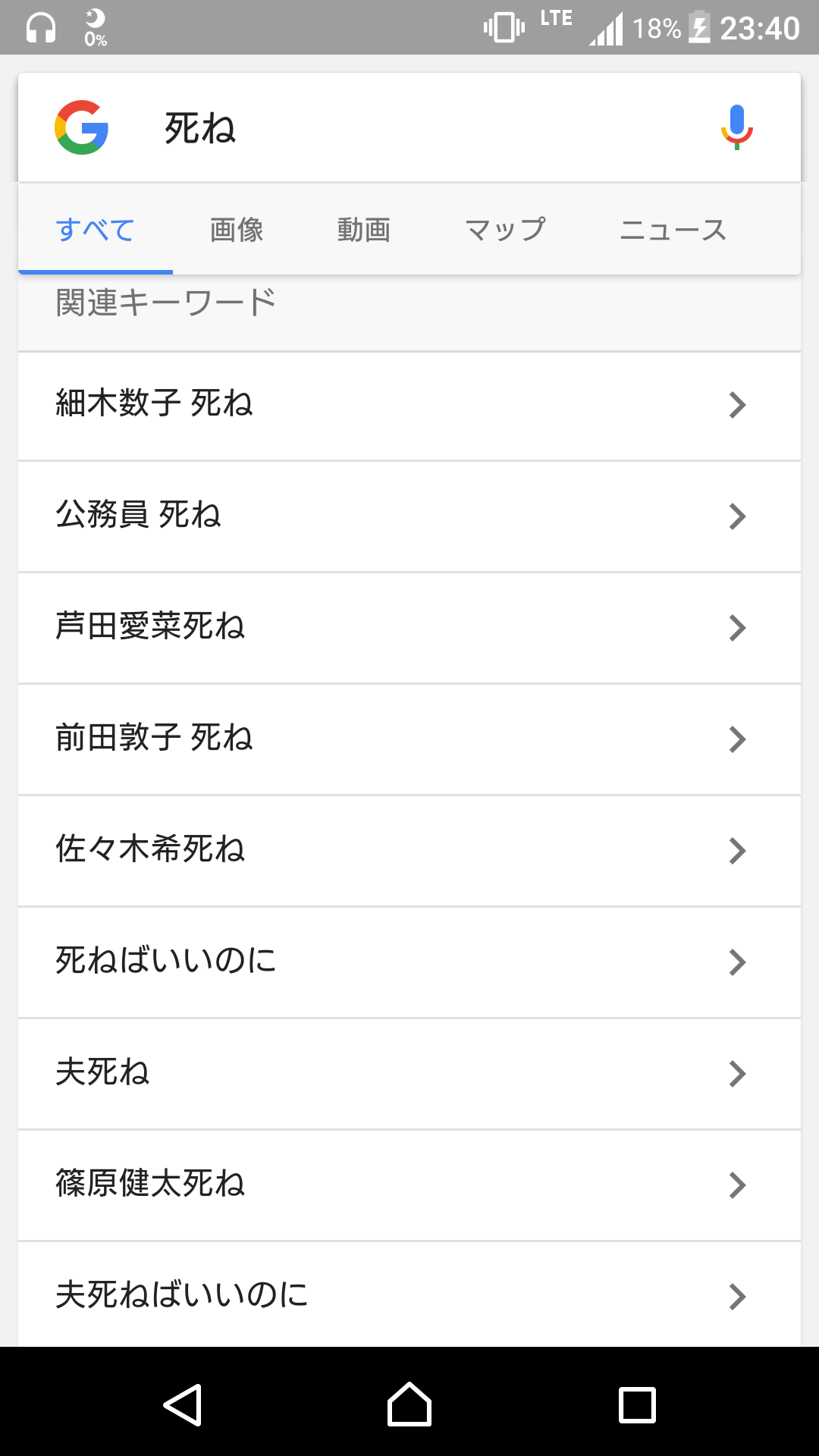The height and width of the screenshot is (1456, 819).
Task: Open the 死ねばいいのに related keyword
Action: 409,962
